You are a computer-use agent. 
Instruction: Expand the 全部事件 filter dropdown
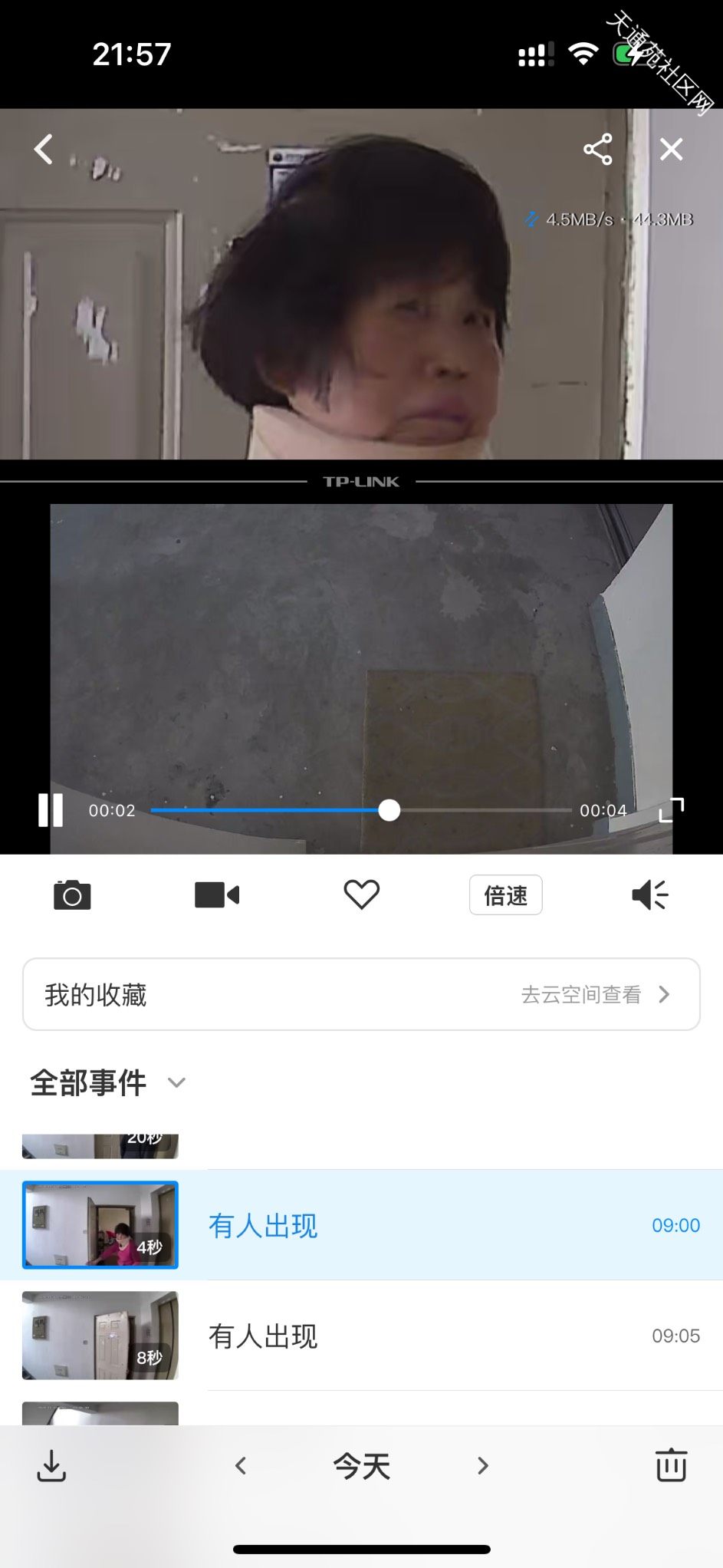coord(108,1082)
